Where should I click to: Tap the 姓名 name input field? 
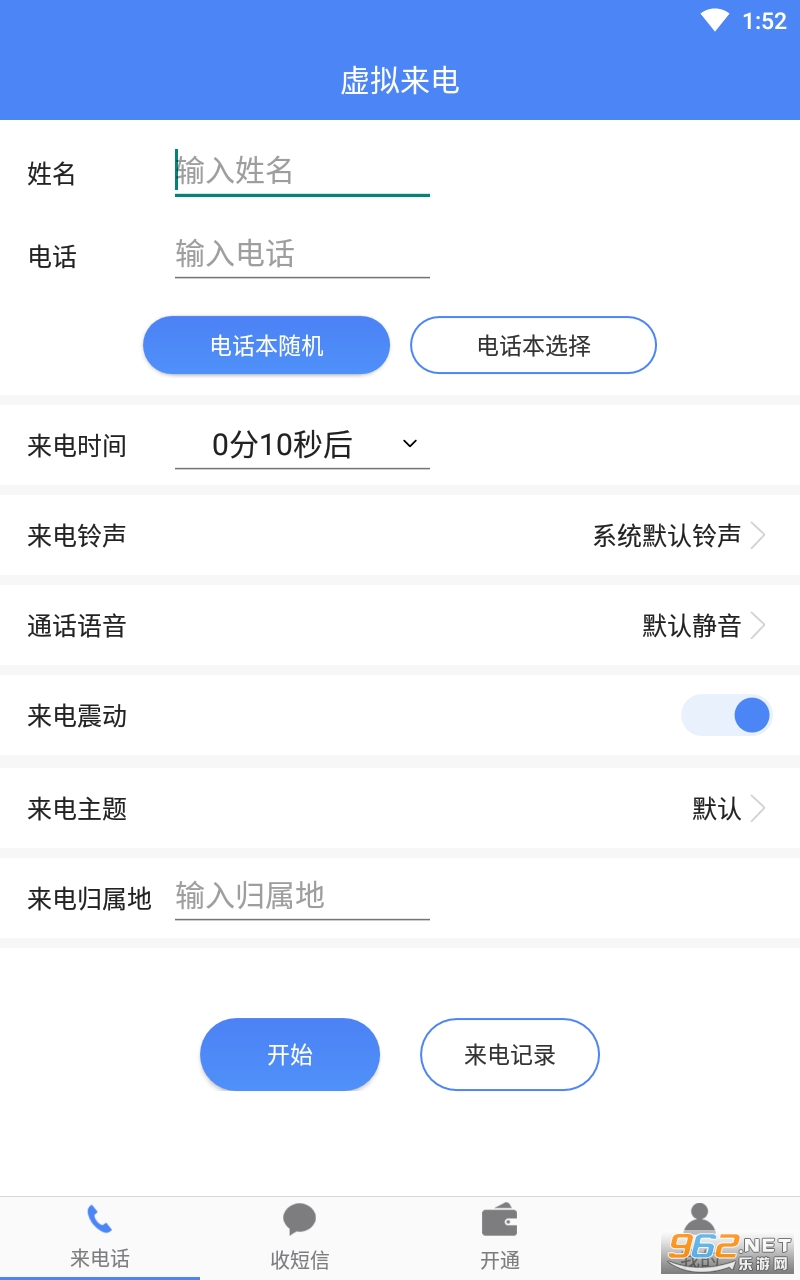pyautogui.click(x=302, y=171)
